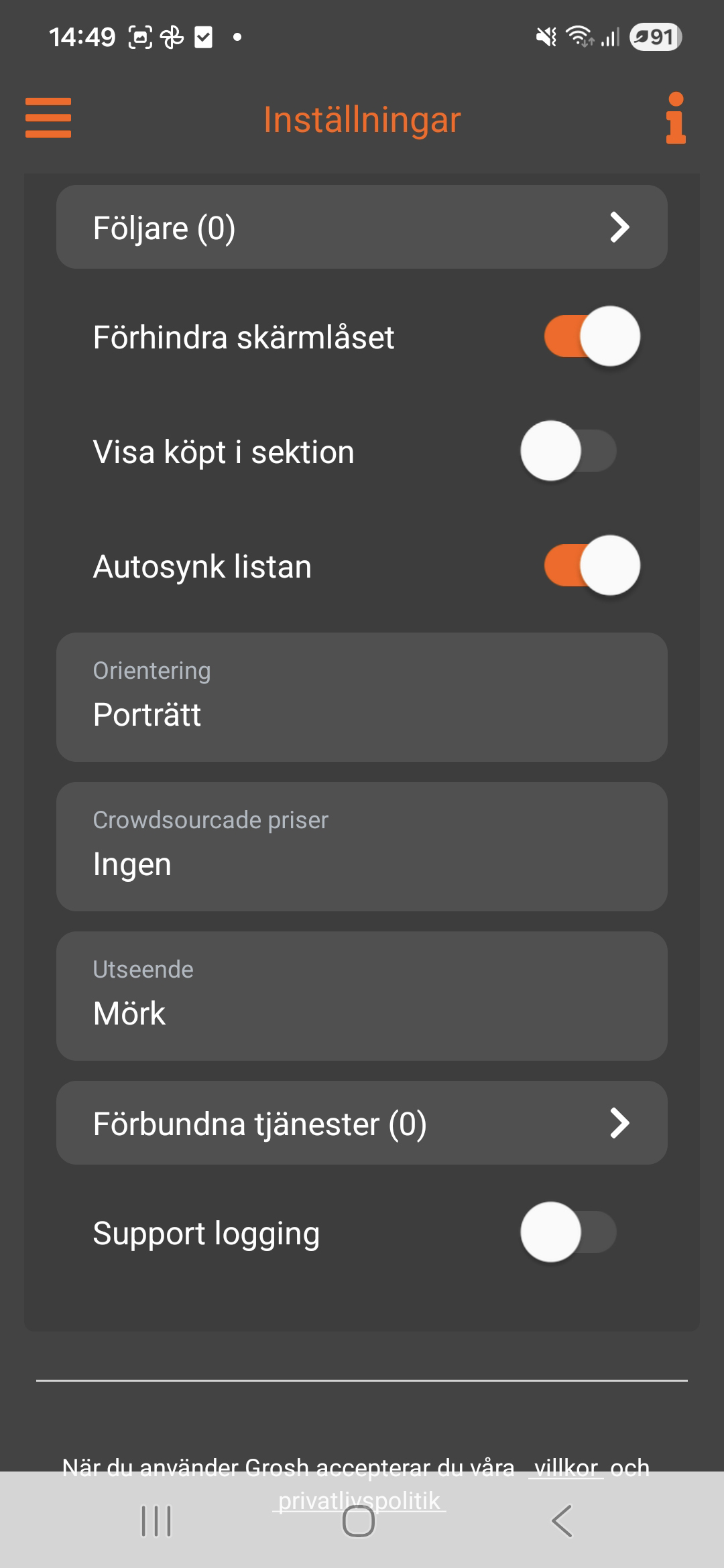Go back with the system back button

click(562, 1521)
